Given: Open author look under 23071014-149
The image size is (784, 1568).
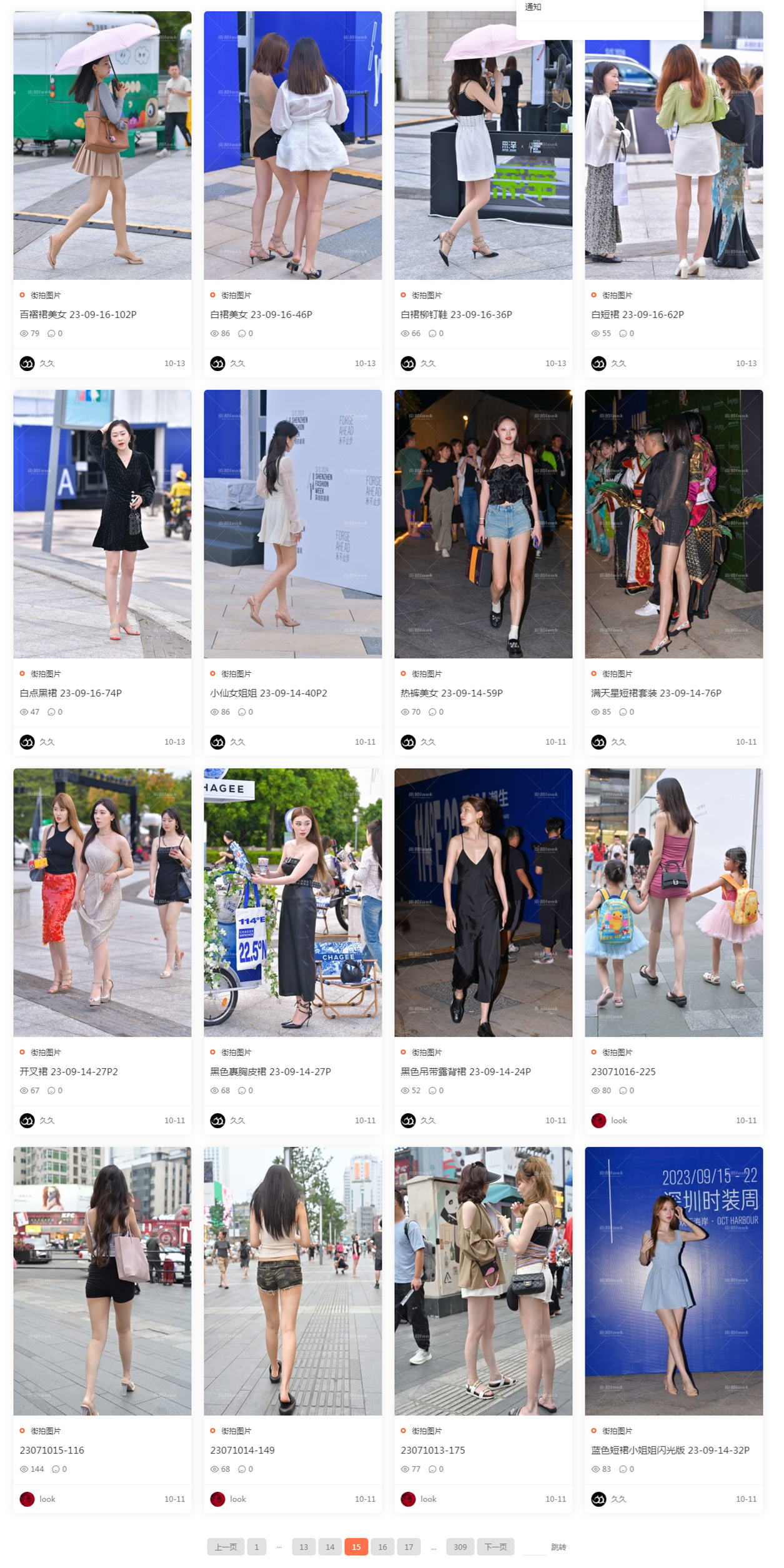Looking at the screenshot, I should tap(237, 1499).
